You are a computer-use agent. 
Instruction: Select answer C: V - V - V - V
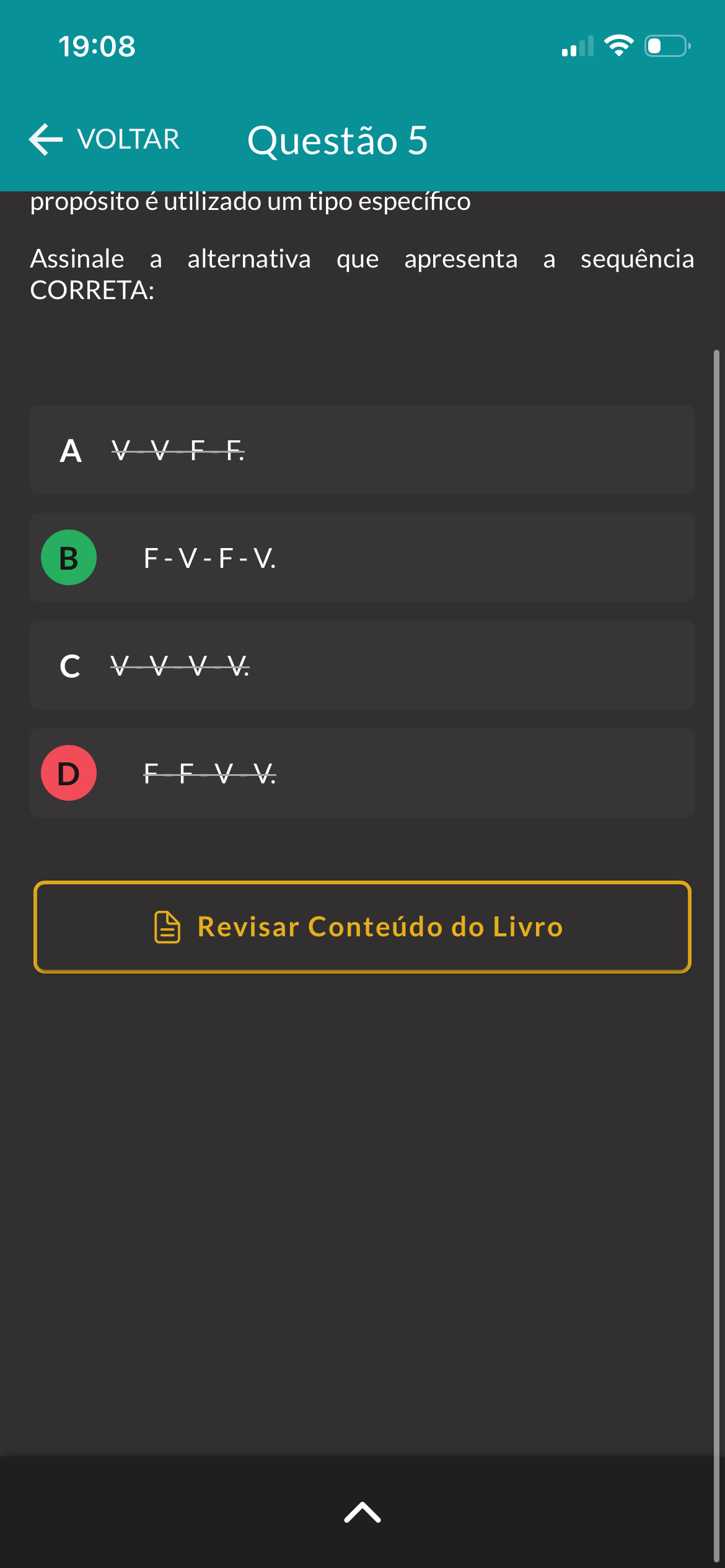pos(362,666)
